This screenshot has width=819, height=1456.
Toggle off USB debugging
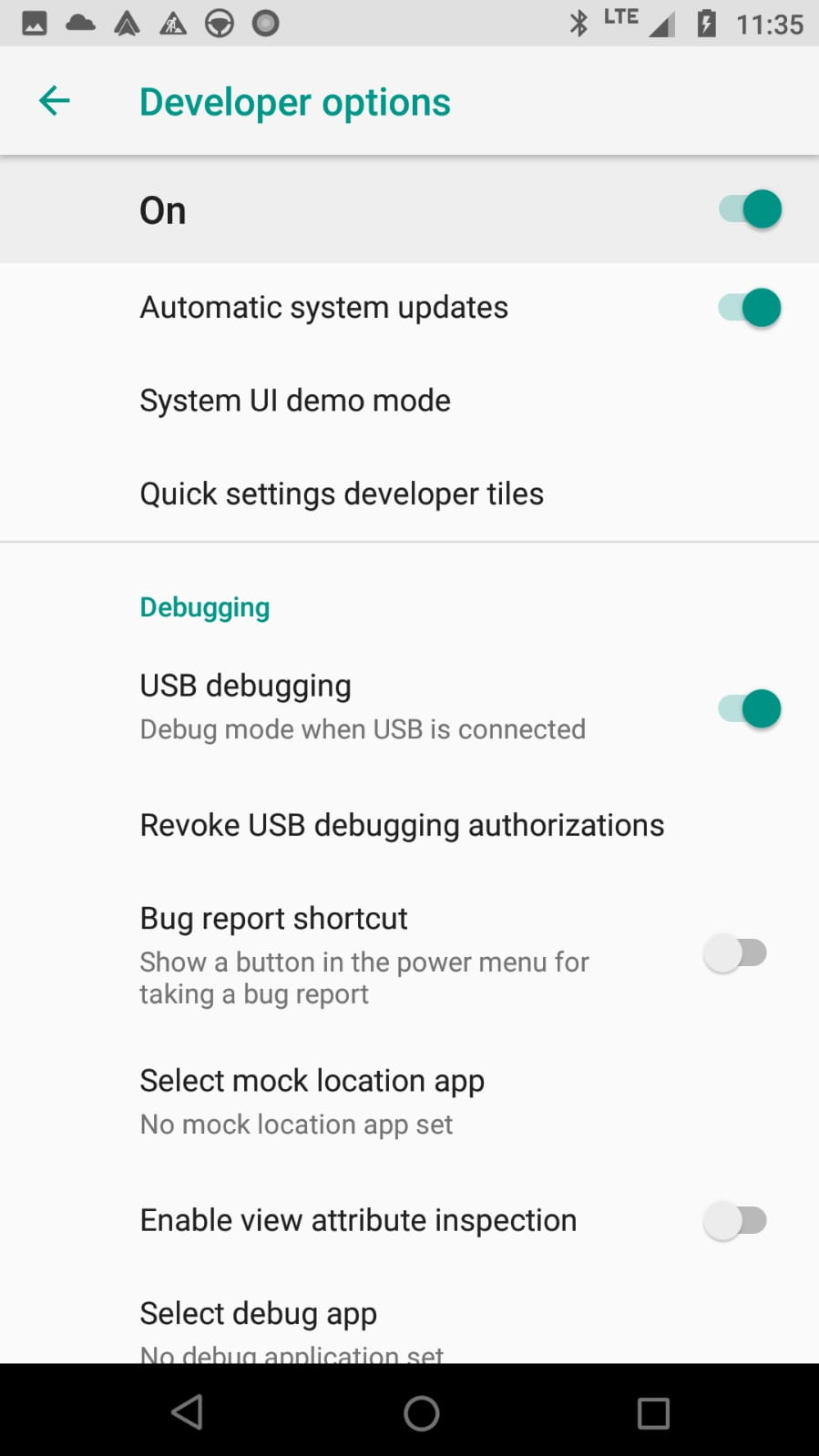[750, 708]
